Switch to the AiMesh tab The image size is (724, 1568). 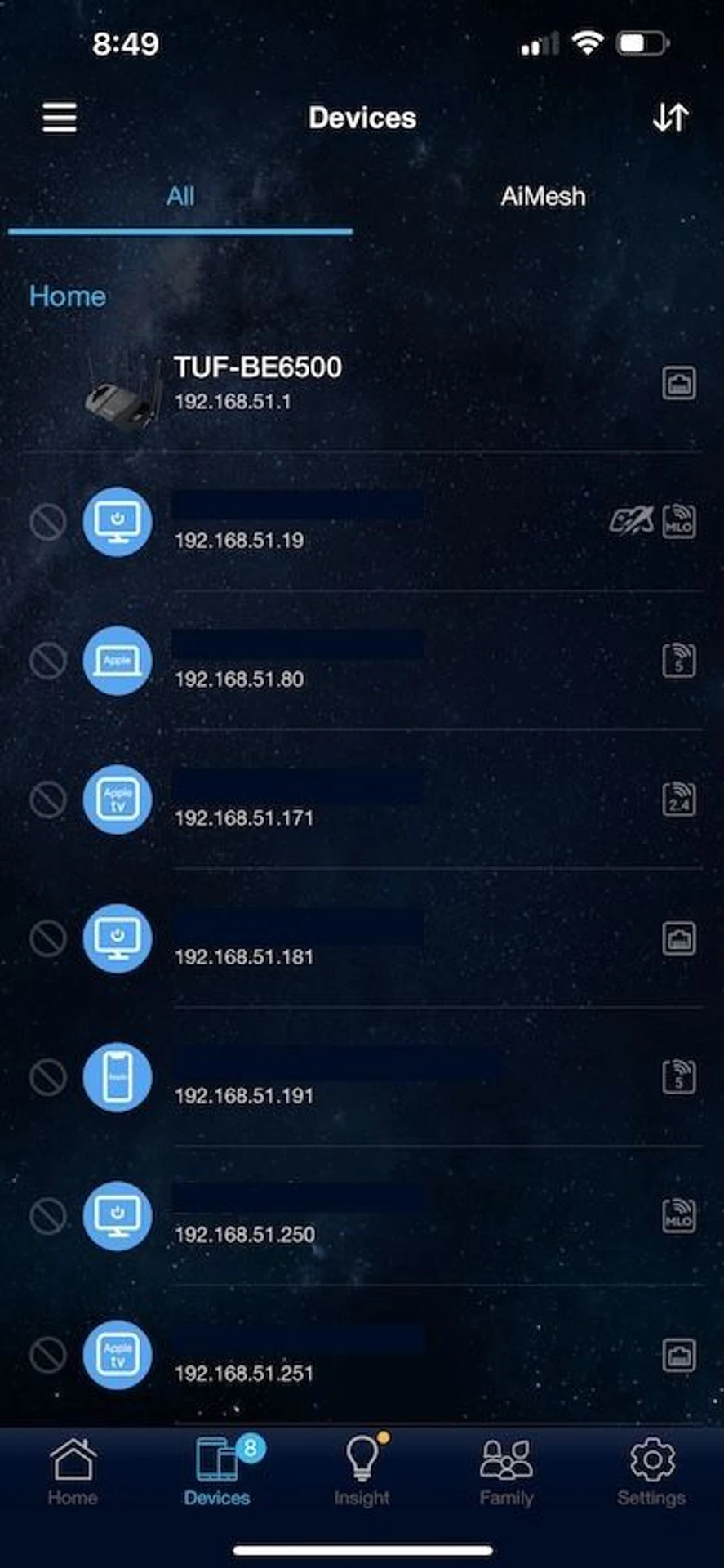(x=542, y=197)
